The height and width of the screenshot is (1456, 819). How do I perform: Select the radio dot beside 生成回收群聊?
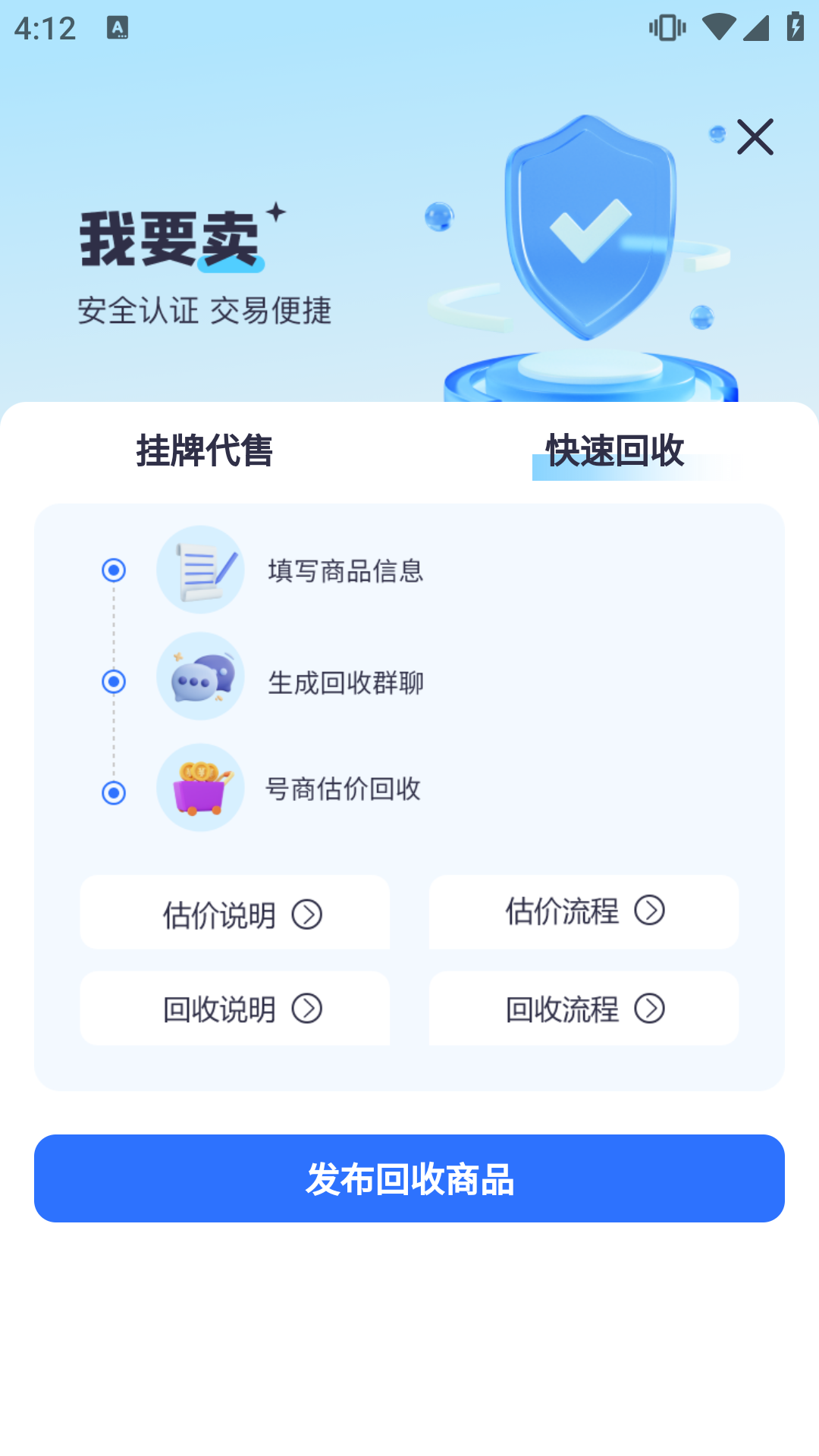point(115,682)
